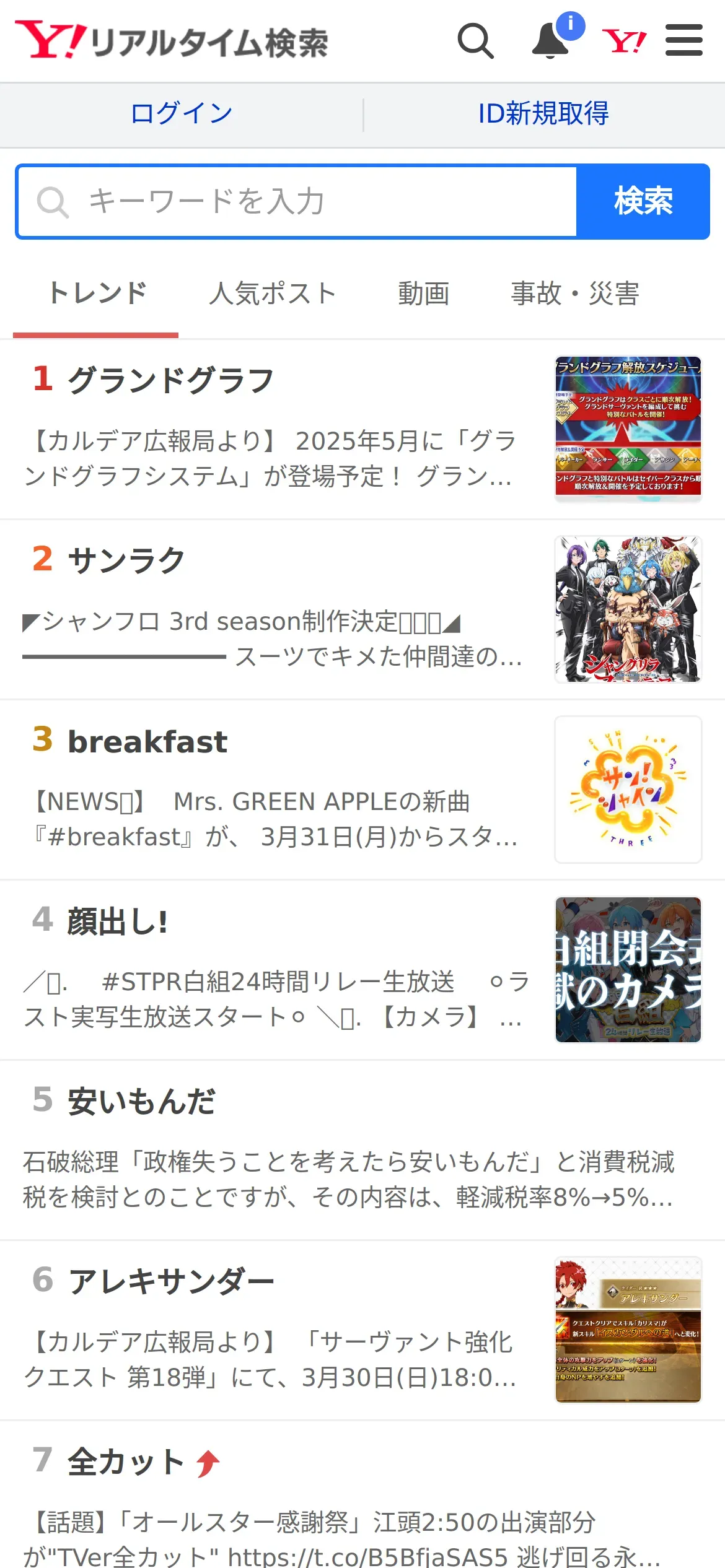
Task: Switch to the 人気ポスト tab
Action: pyautogui.click(x=273, y=294)
